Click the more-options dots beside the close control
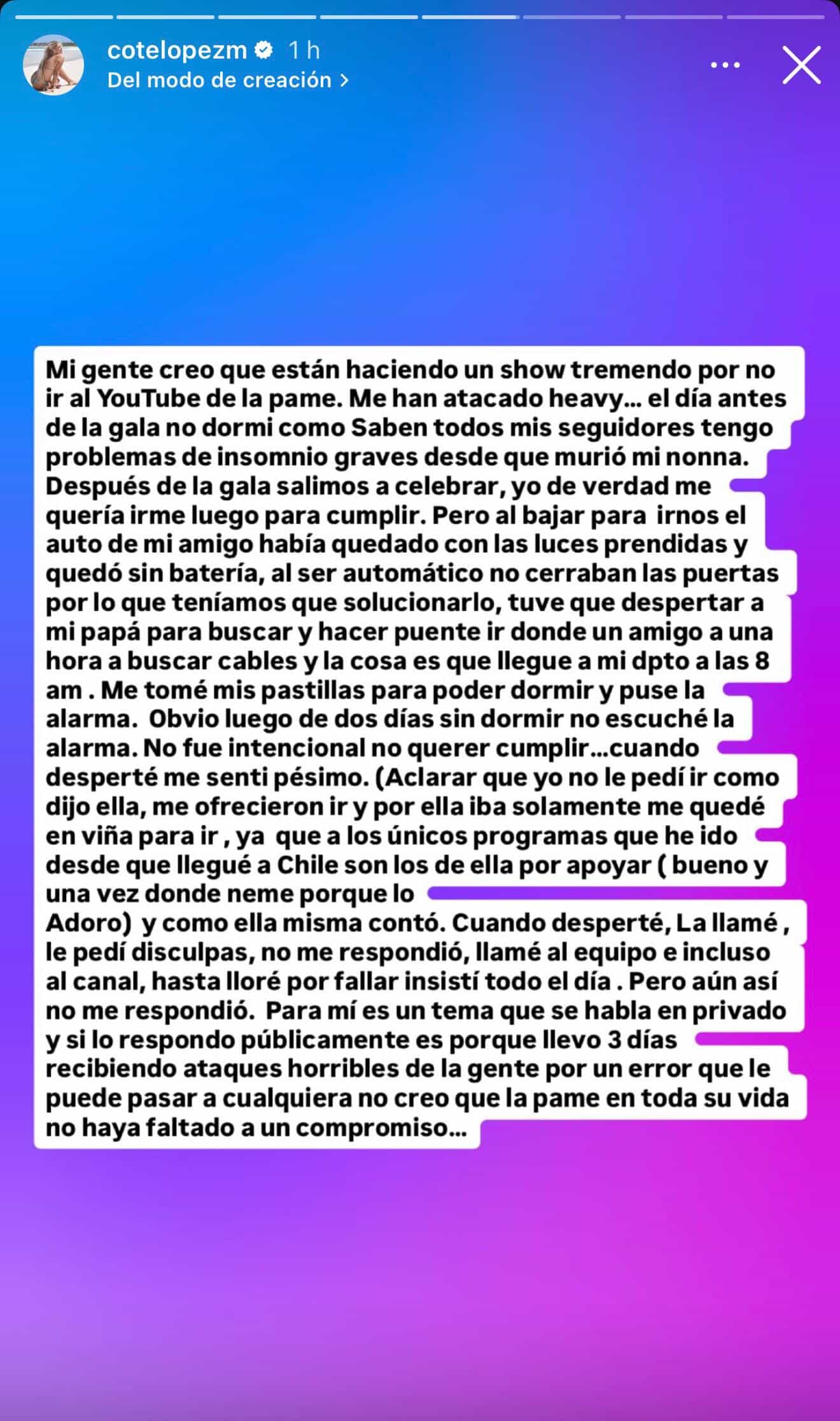Screen dimensions: 840x1421 (725, 64)
